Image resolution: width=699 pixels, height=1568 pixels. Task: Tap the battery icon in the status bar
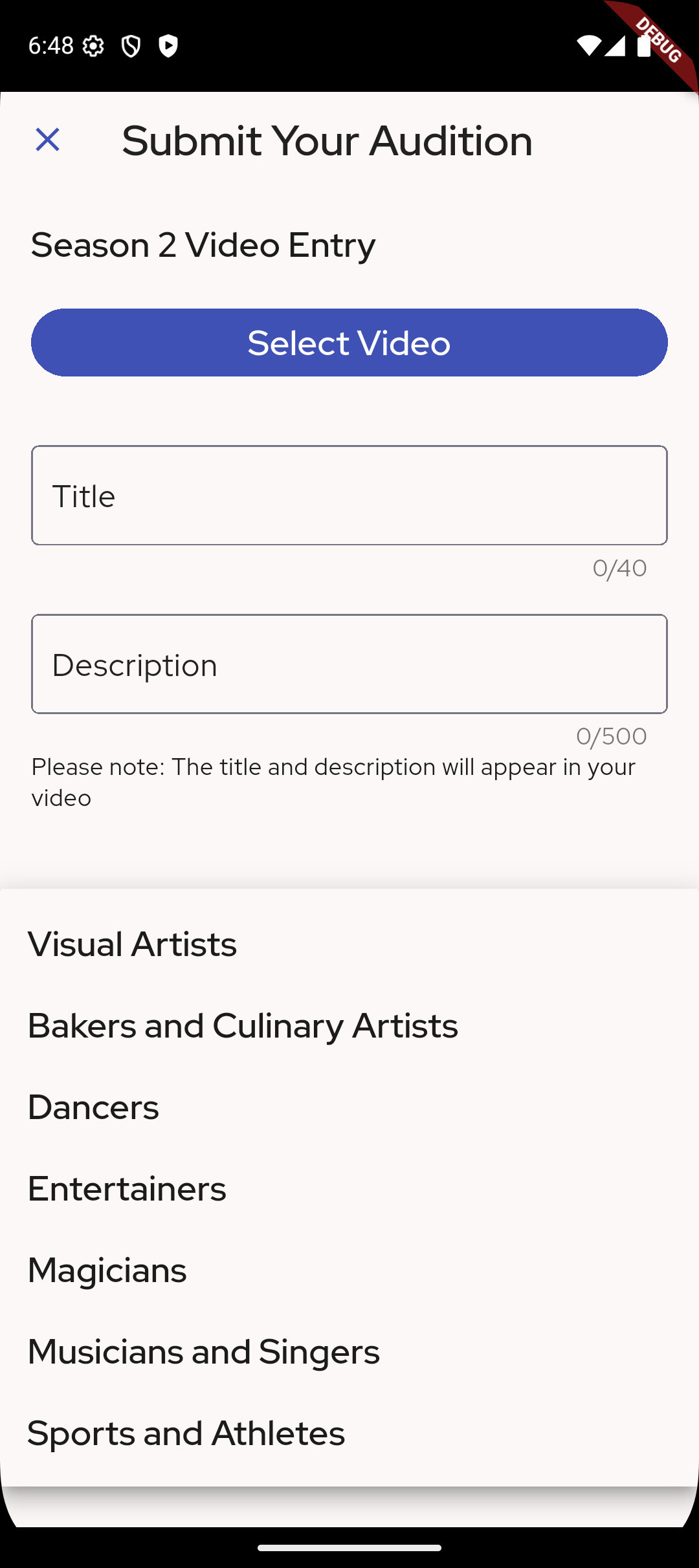644,46
